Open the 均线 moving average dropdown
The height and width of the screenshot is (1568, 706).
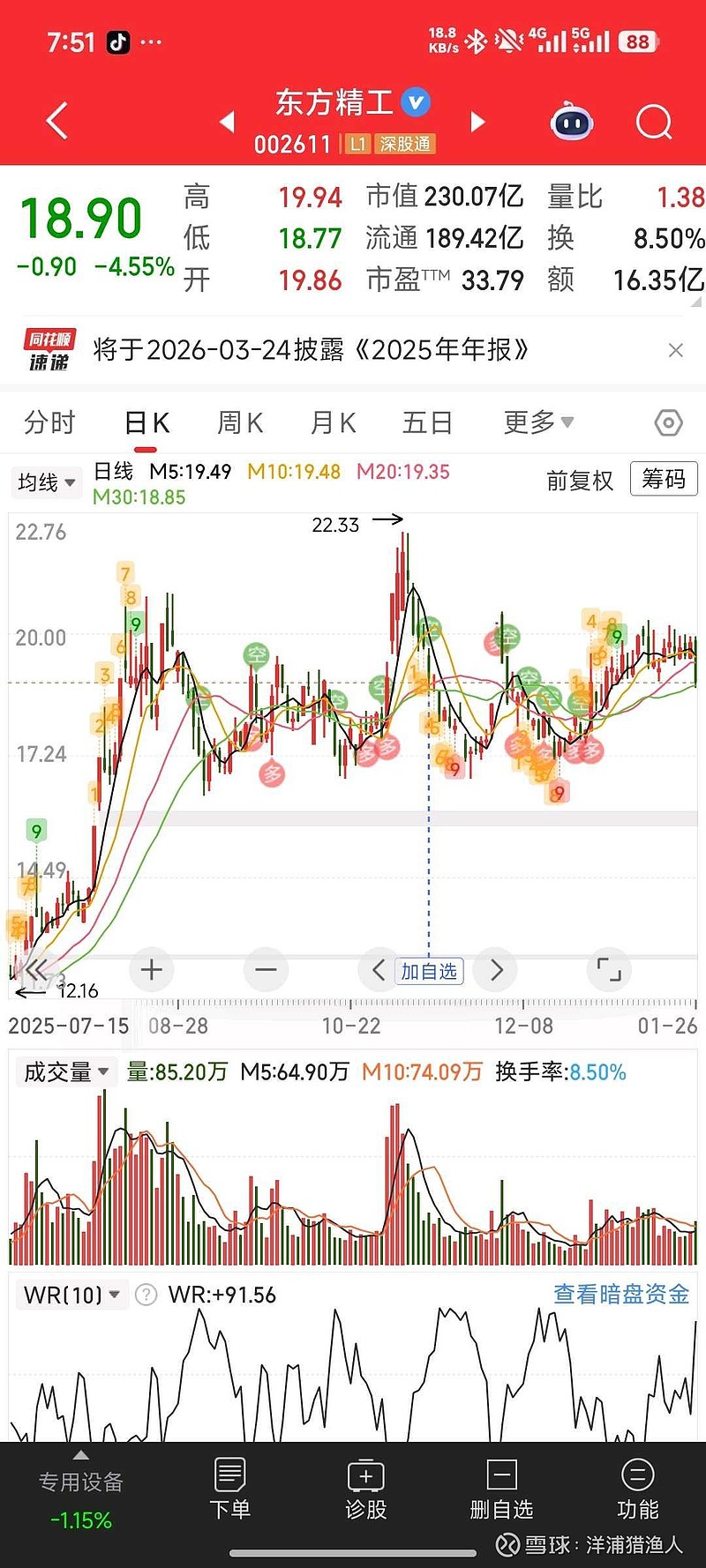pyautogui.click(x=46, y=482)
